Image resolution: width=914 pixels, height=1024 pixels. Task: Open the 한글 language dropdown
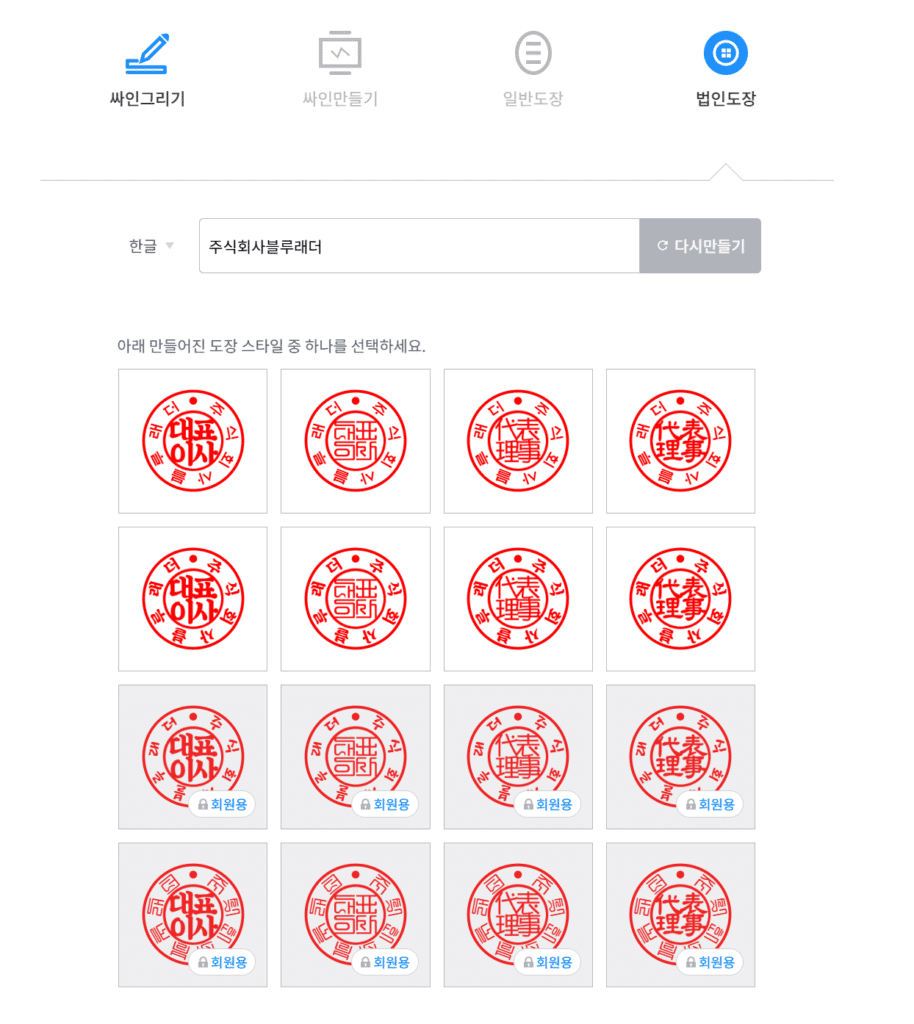(x=151, y=246)
